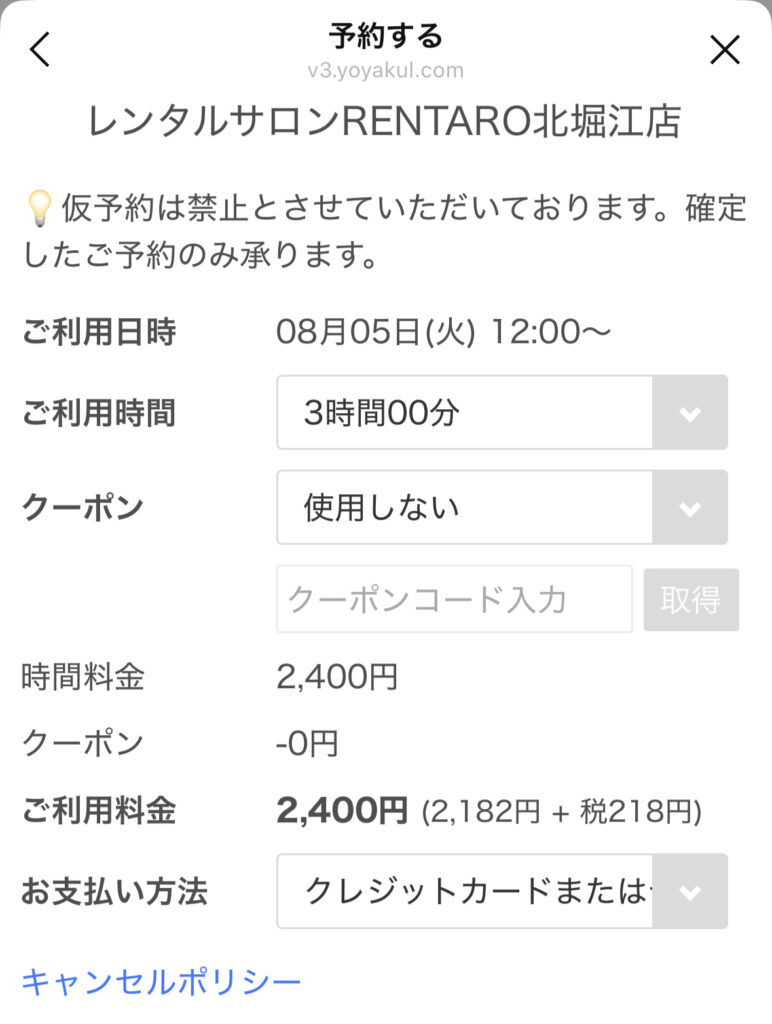Open the キャンセルポリシー link
772x1024 pixels.
tap(161, 981)
